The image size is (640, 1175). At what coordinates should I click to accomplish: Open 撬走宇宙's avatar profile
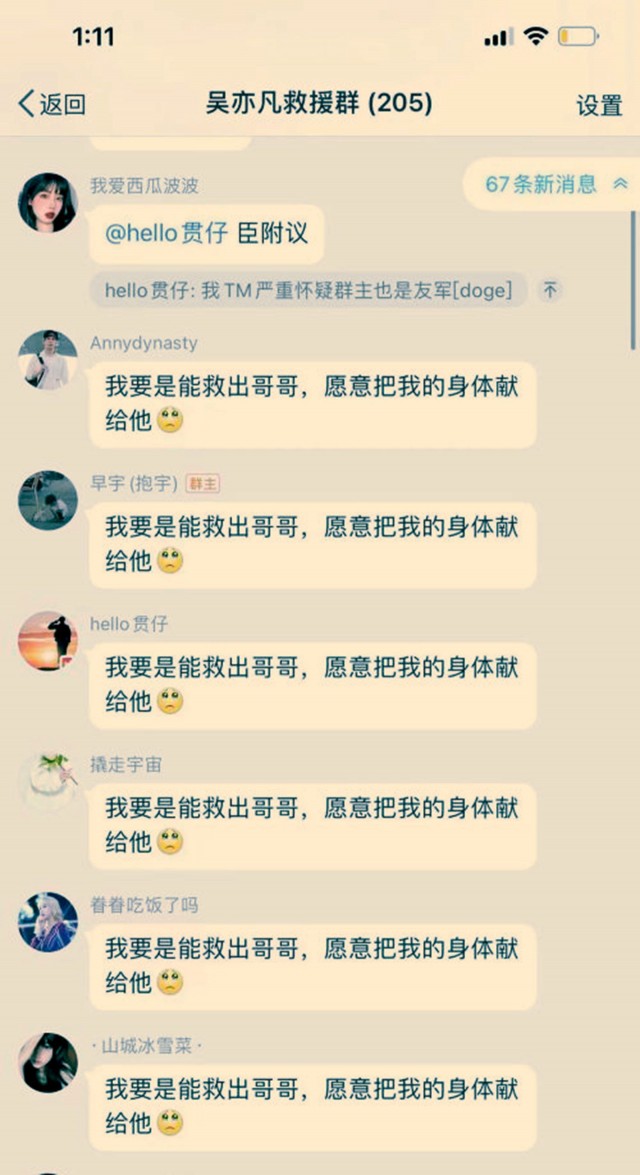(x=47, y=781)
